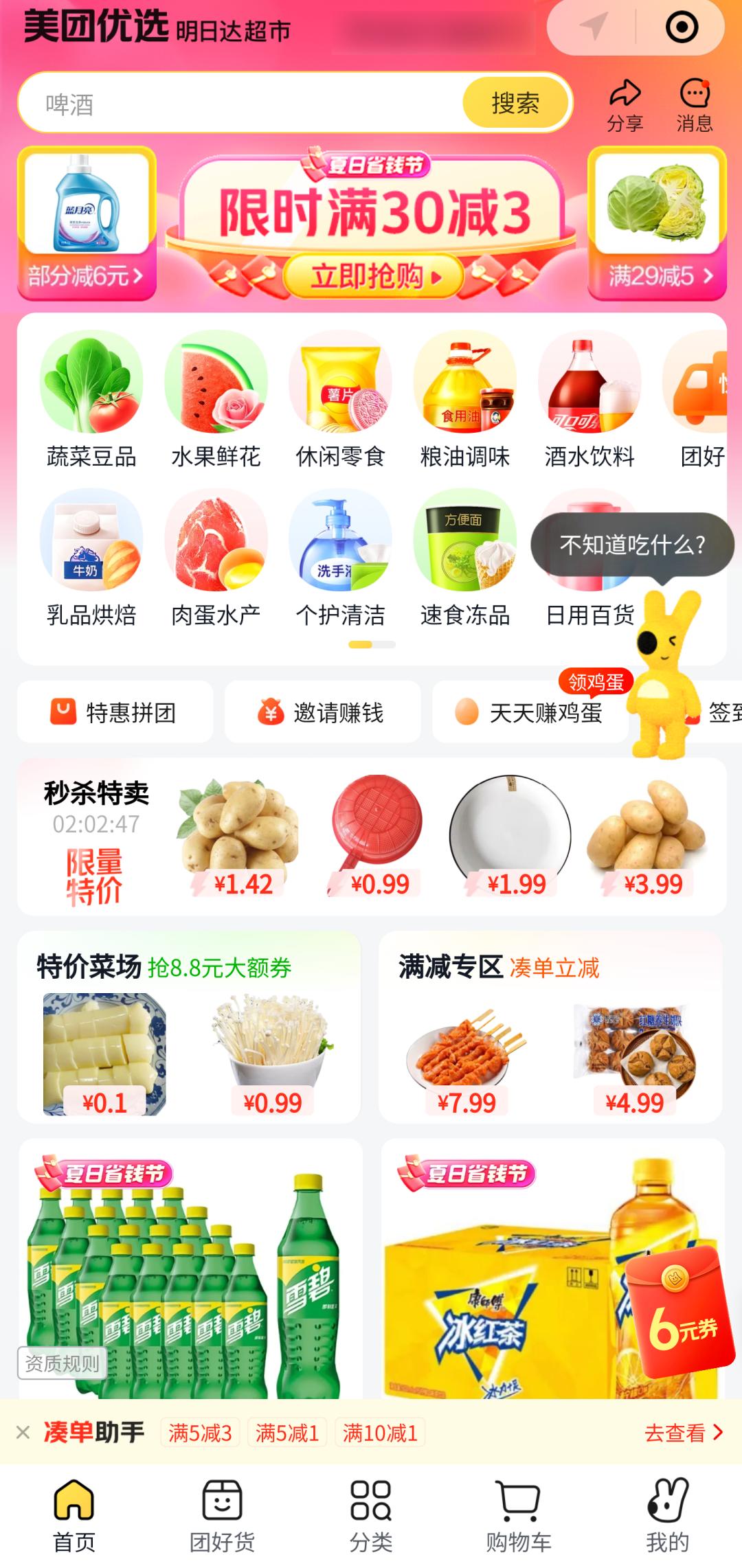Tap 去查看 in the 凑单助手 bar
The width and height of the screenshot is (742, 1568).
pyautogui.click(x=683, y=1432)
